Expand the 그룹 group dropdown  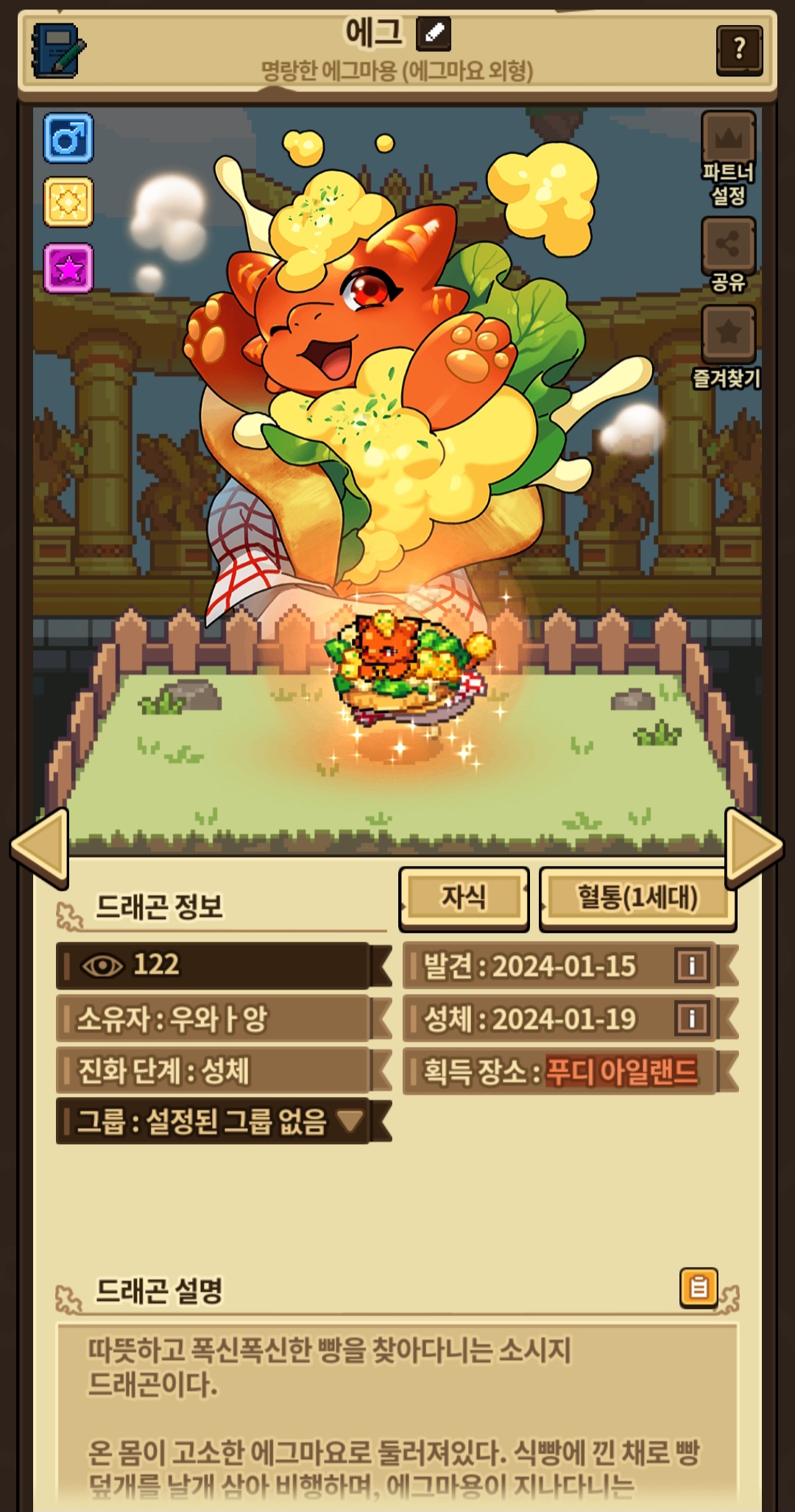pyautogui.click(x=350, y=1121)
